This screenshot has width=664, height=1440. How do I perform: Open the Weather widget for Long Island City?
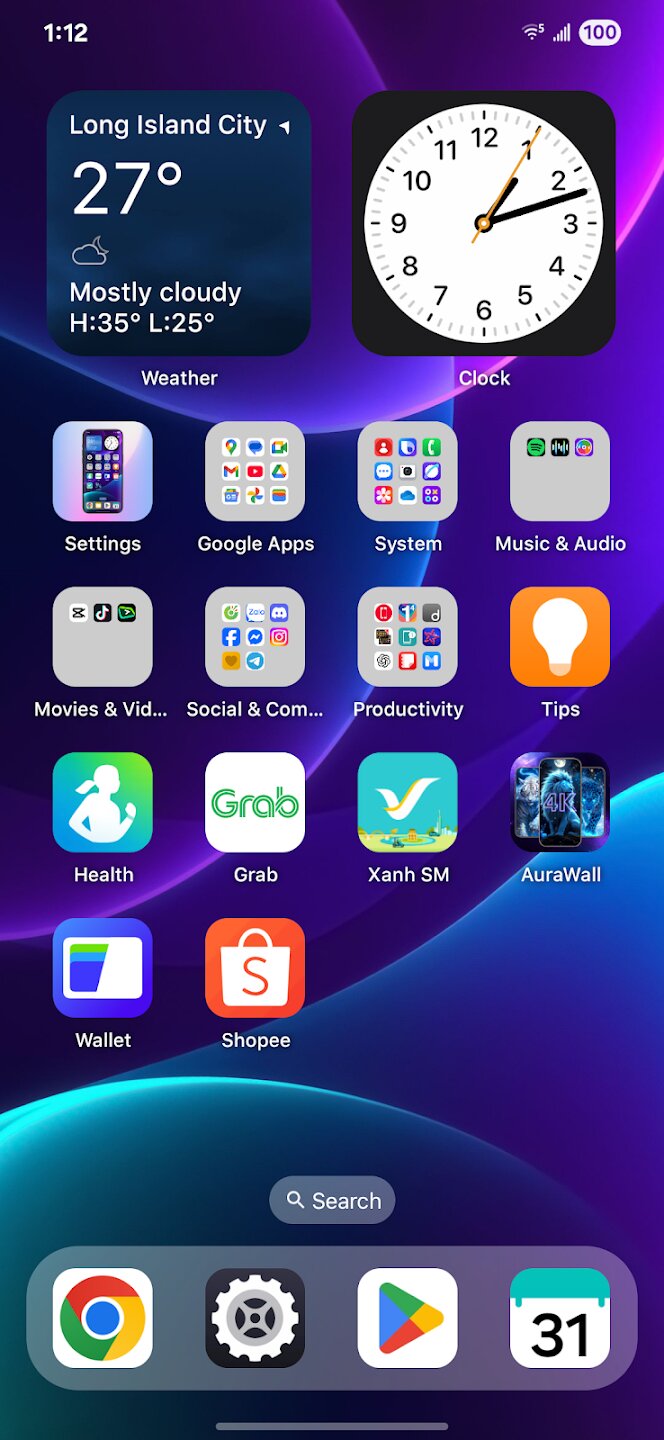point(179,223)
